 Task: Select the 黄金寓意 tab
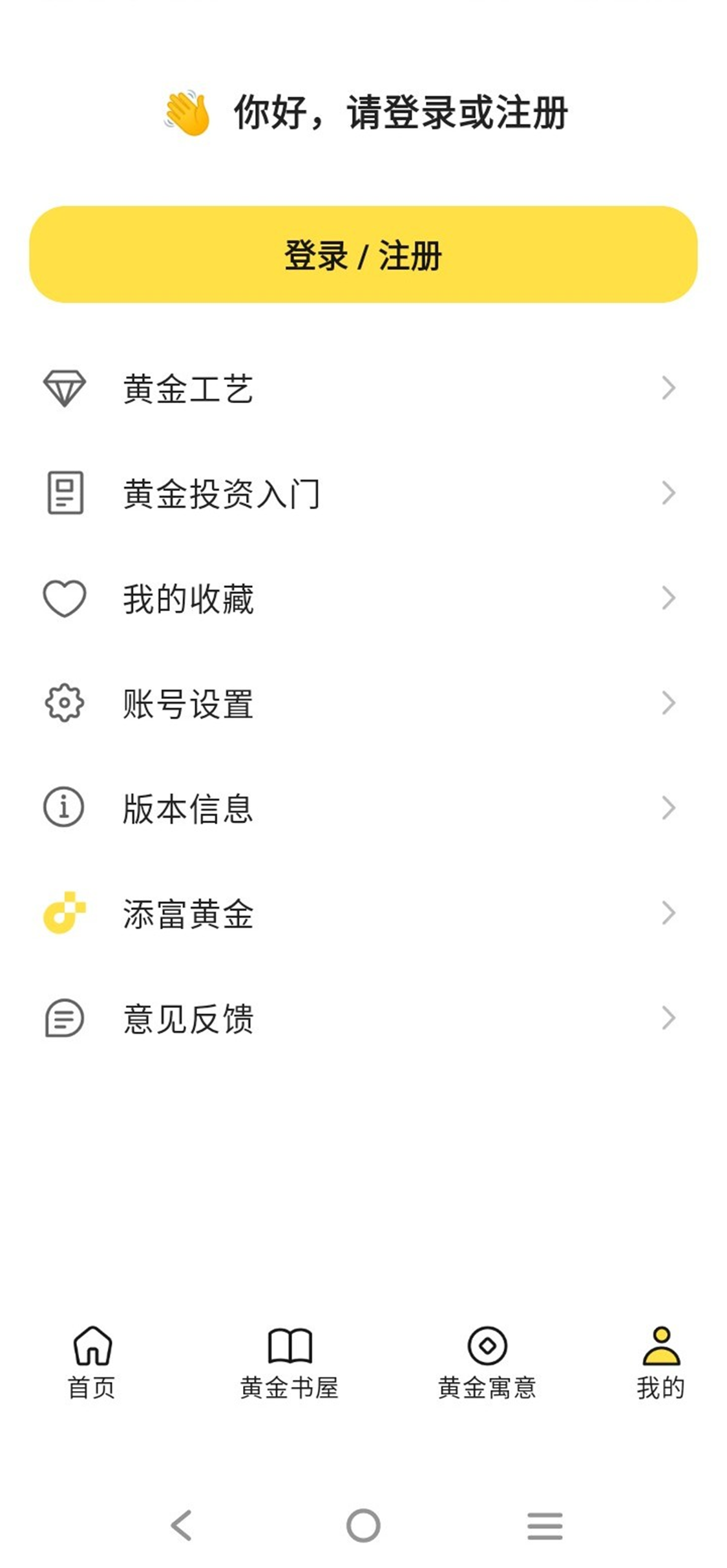(x=487, y=1362)
